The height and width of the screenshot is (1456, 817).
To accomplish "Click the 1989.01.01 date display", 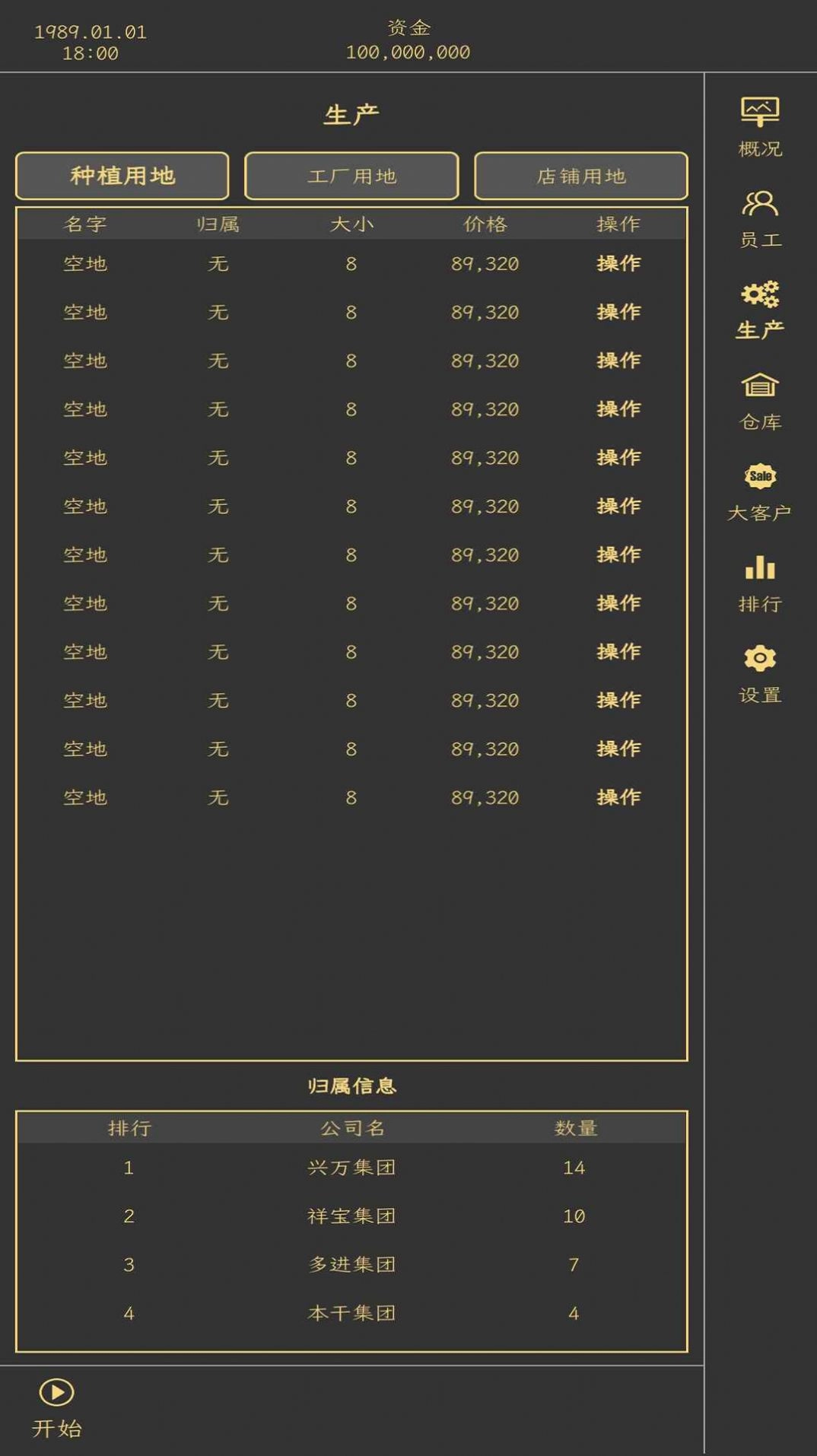I will coord(91,32).
